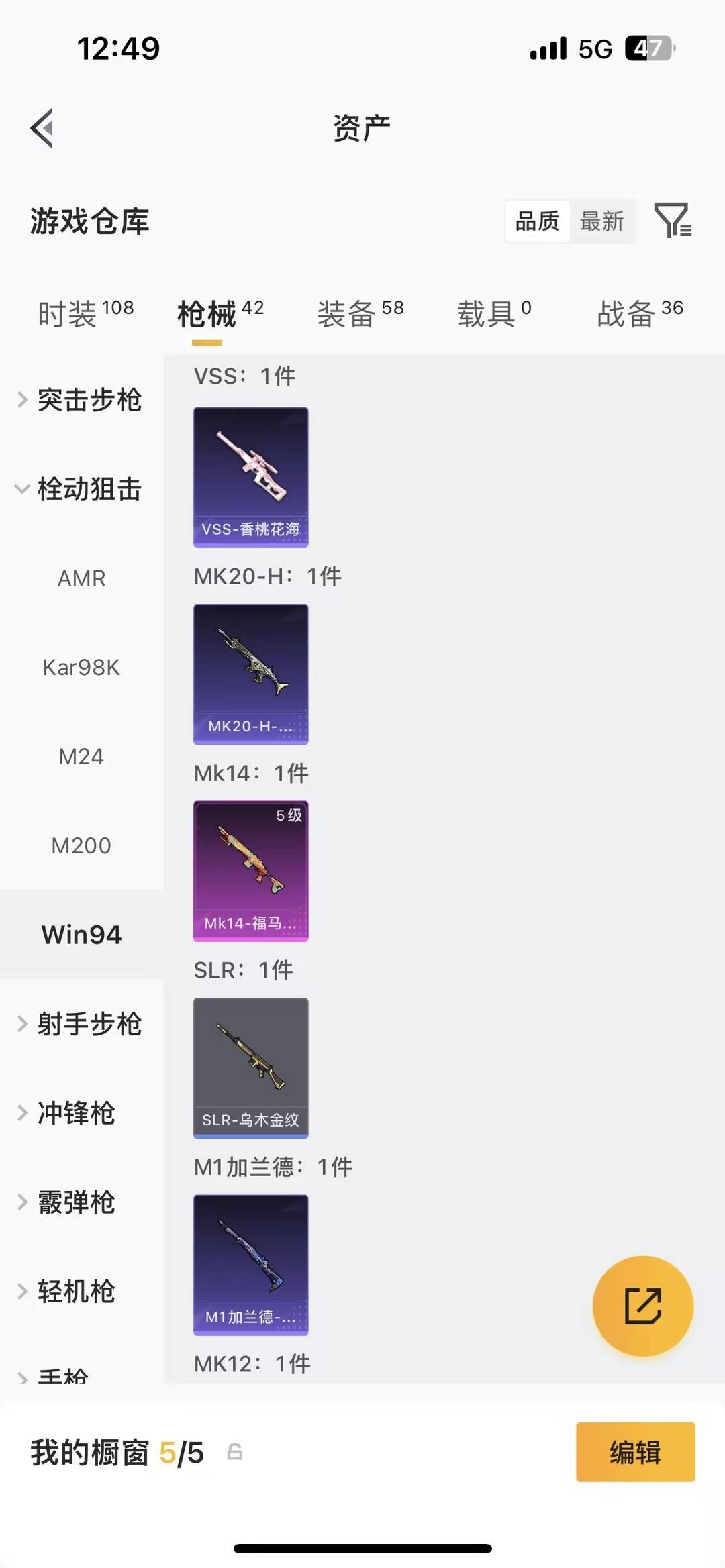Select M200 in the sidebar
725x1568 pixels.
click(81, 846)
